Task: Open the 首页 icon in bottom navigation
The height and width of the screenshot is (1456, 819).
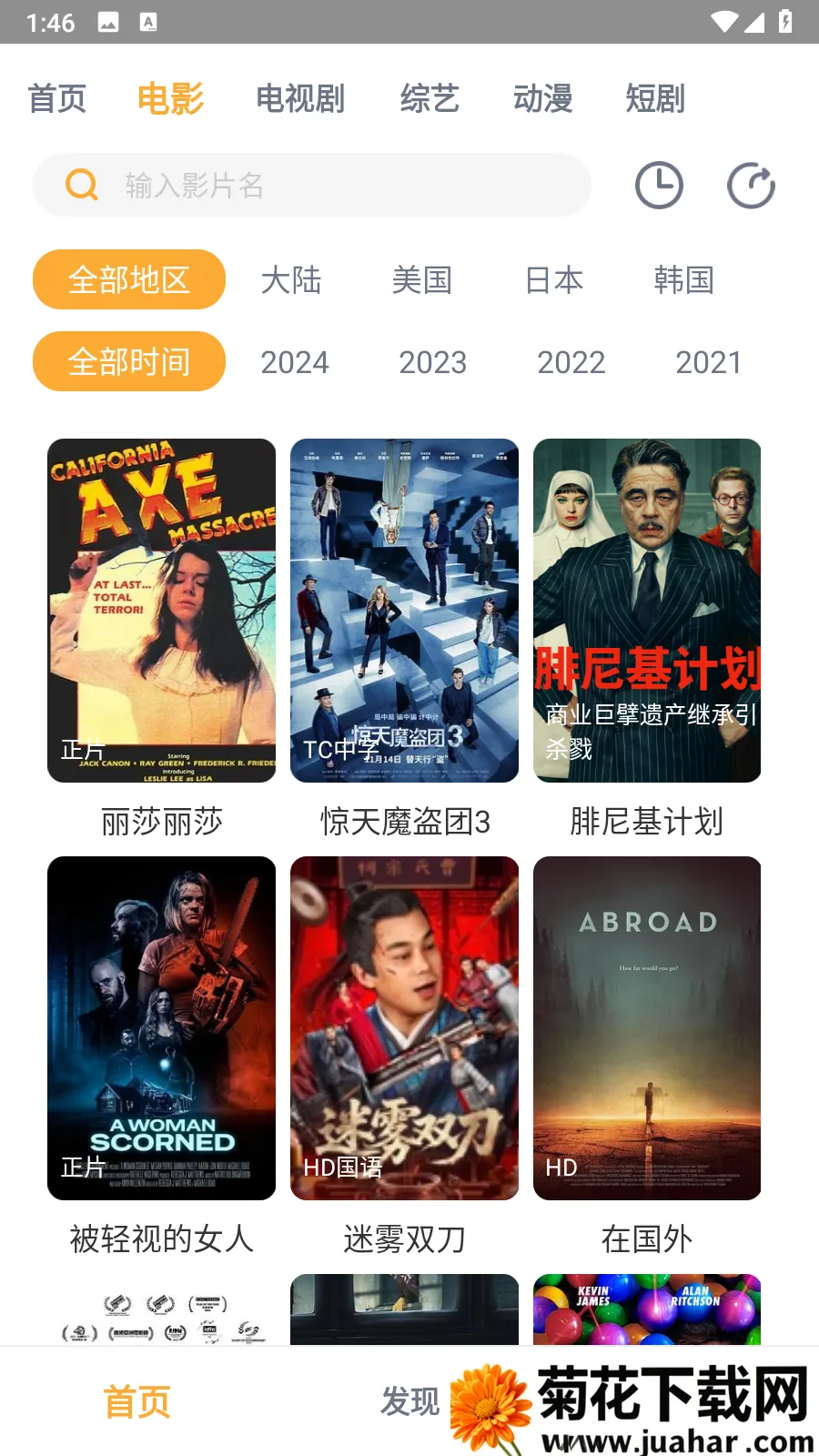Action: coord(137,1402)
